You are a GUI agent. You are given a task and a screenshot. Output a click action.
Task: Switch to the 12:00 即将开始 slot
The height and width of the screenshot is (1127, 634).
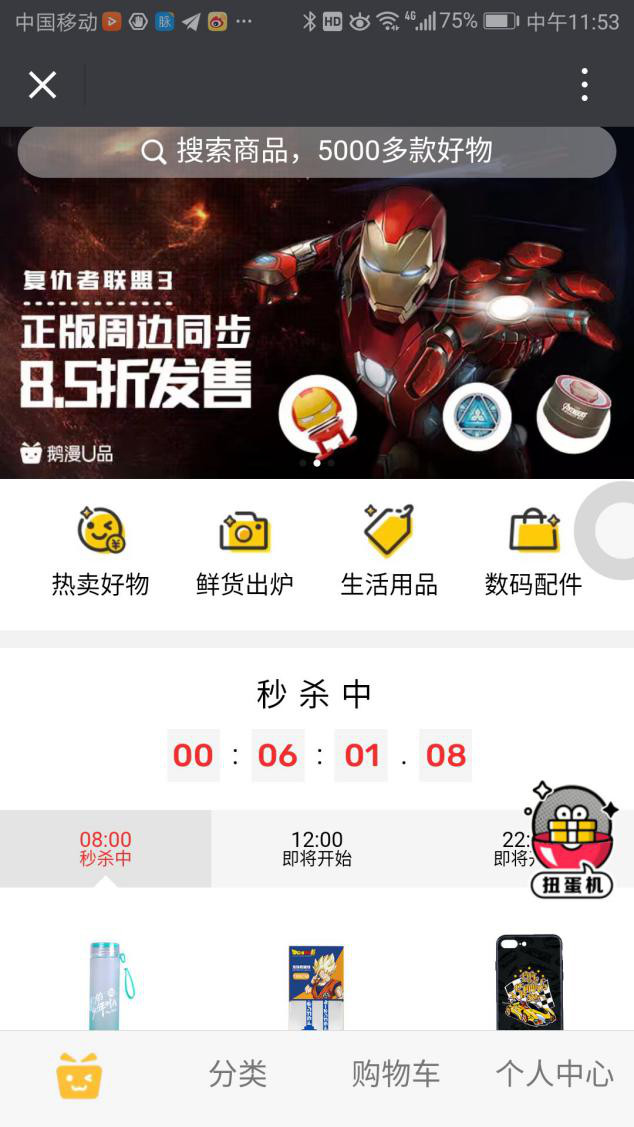(316, 848)
